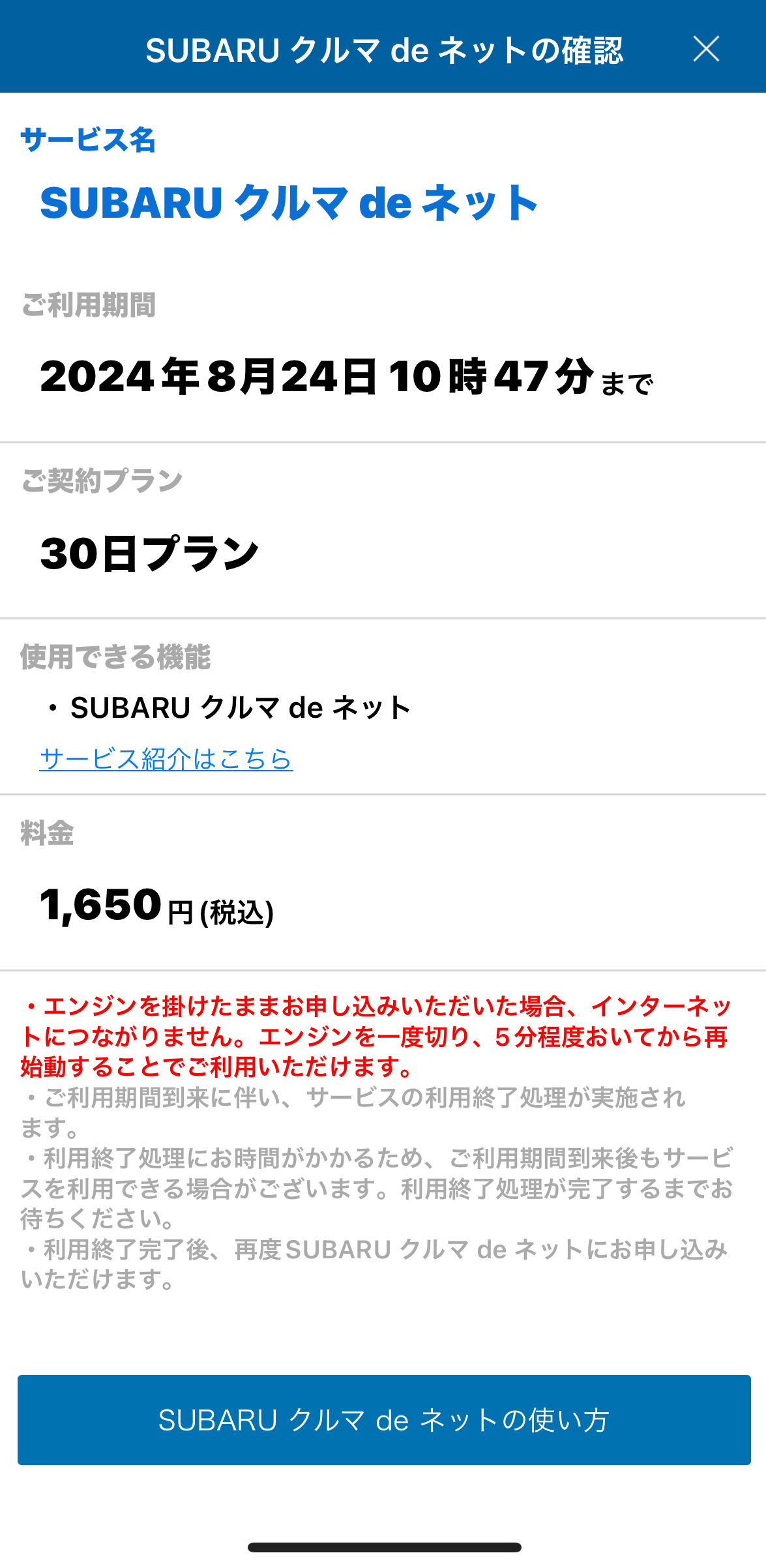
Task: Tap the SUBARU クルマ de ネットの使い方 button
Action: (384, 1420)
